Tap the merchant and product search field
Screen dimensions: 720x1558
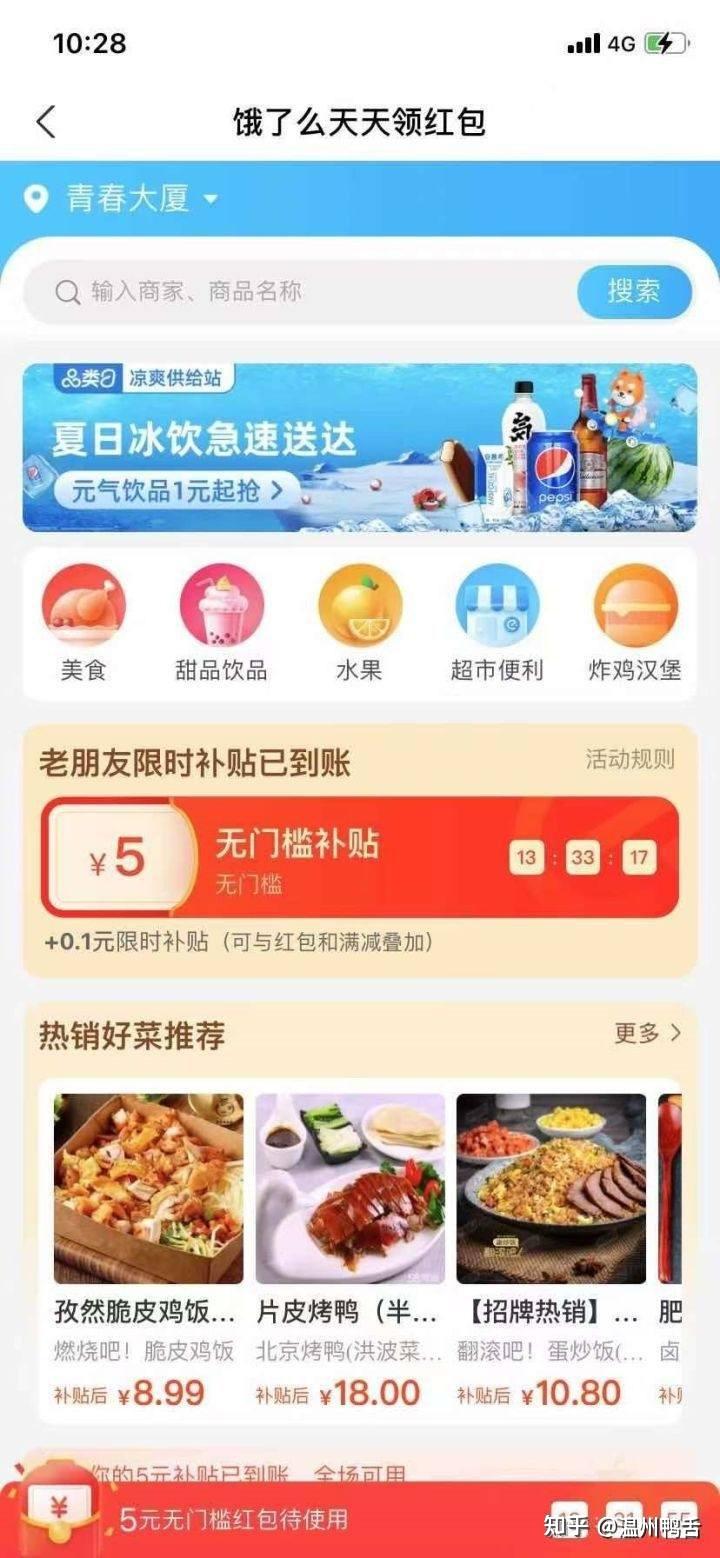pos(300,292)
